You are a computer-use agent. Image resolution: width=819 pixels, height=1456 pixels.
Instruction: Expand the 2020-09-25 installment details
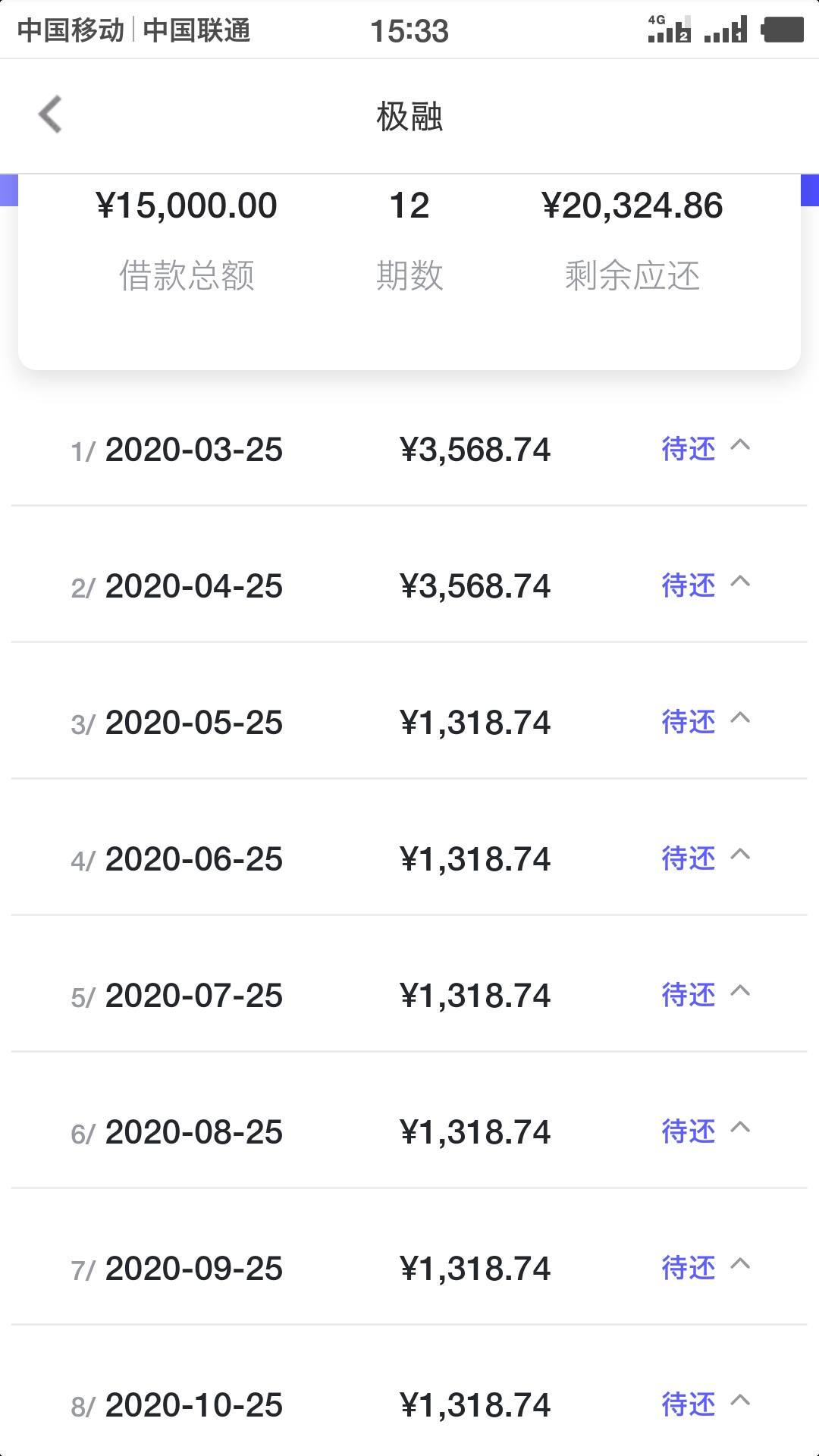(x=740, y=1265)
